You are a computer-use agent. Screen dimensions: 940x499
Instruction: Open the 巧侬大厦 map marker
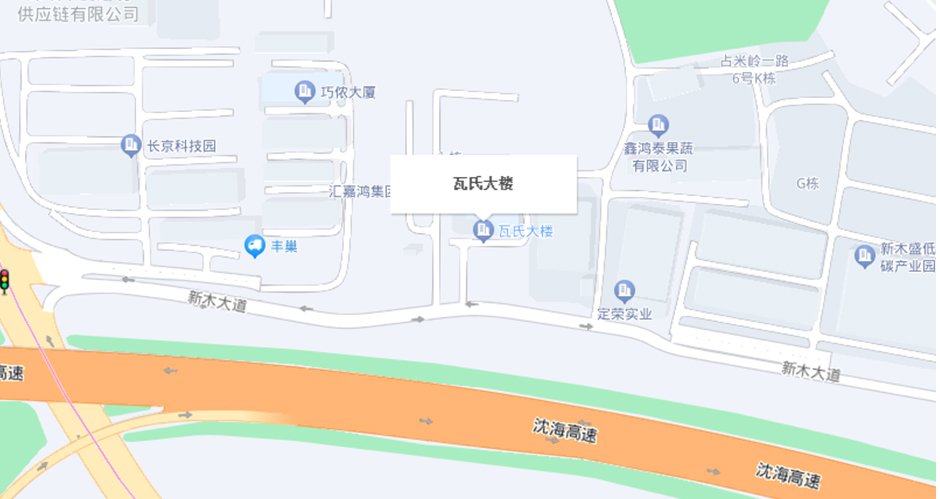pyautogui.click(x=305, y=92)
